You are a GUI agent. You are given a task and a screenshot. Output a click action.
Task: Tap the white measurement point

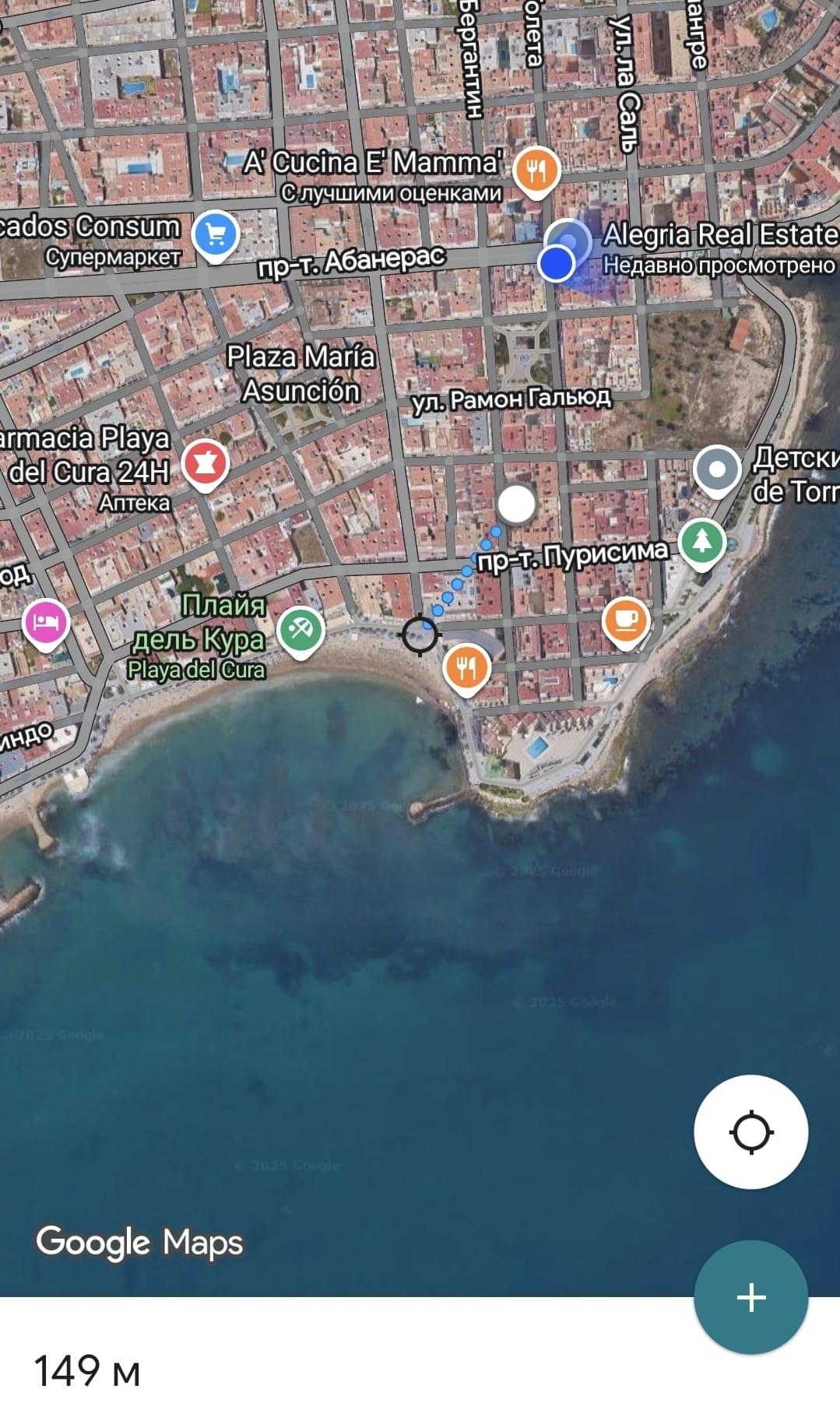pos(515,504)
